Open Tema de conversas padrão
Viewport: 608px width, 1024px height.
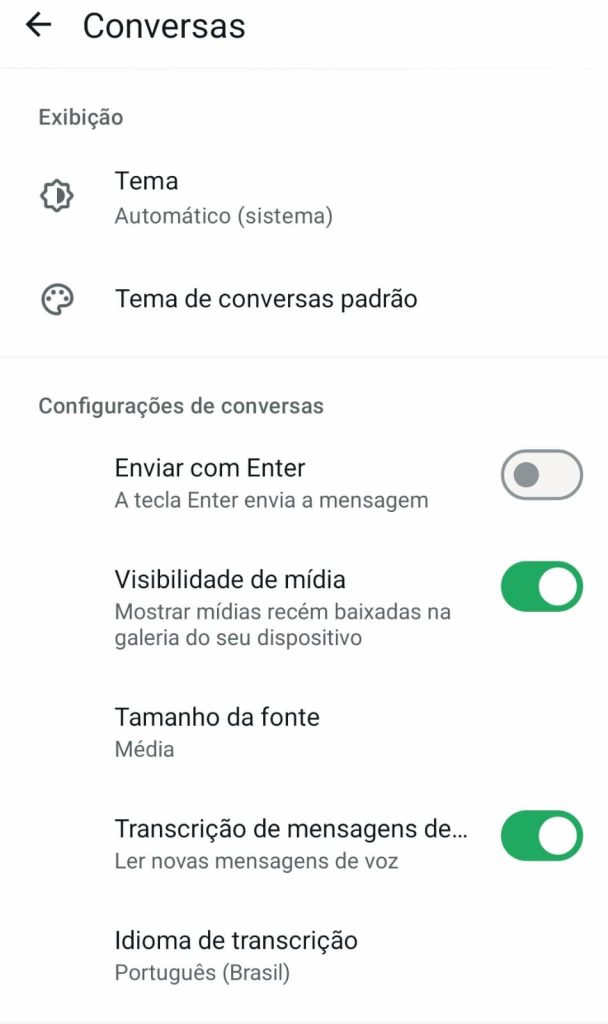pyautogui.click(x=304, y=299)
